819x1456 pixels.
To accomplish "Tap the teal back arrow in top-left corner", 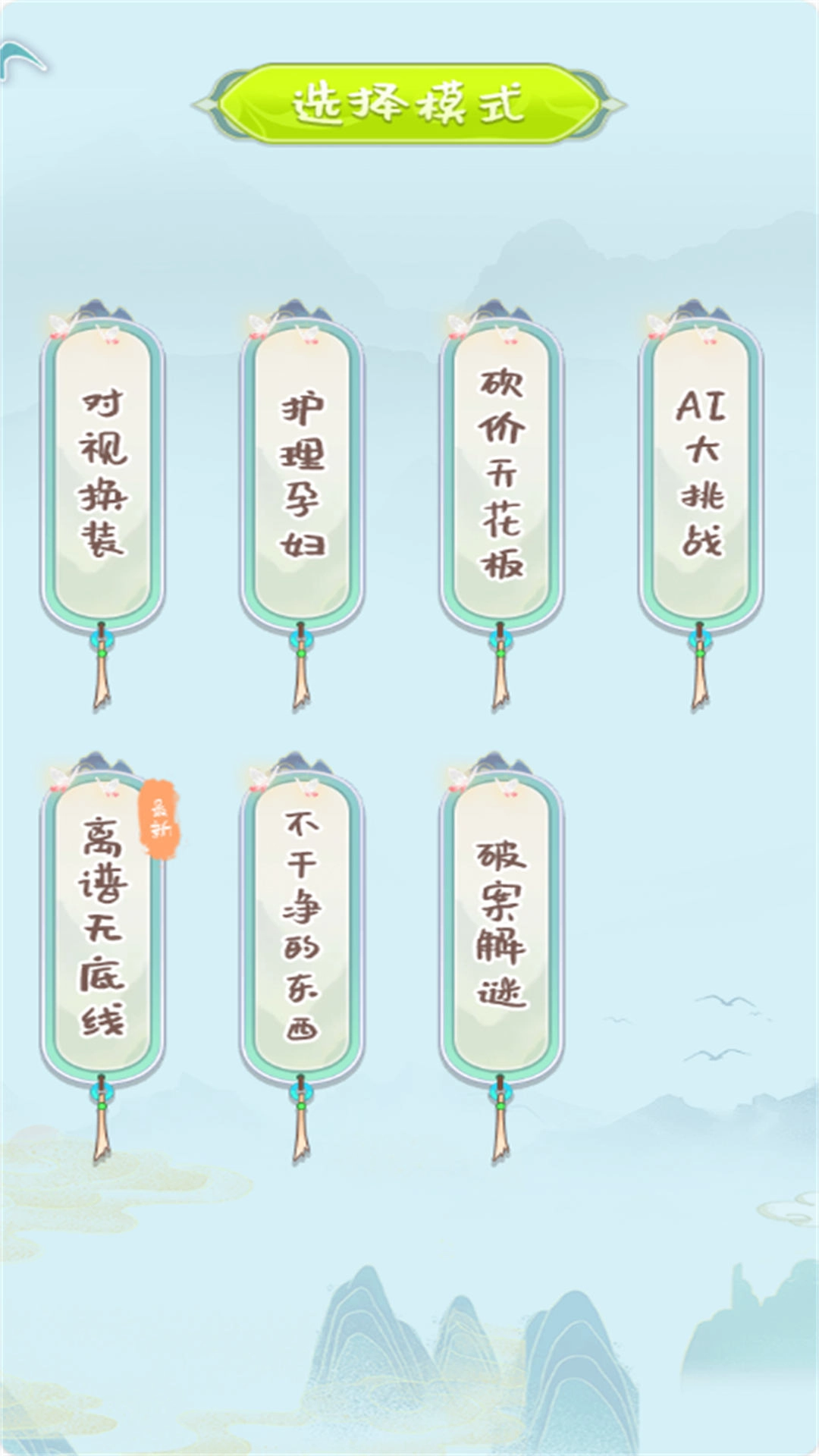I will pos(19,57).
